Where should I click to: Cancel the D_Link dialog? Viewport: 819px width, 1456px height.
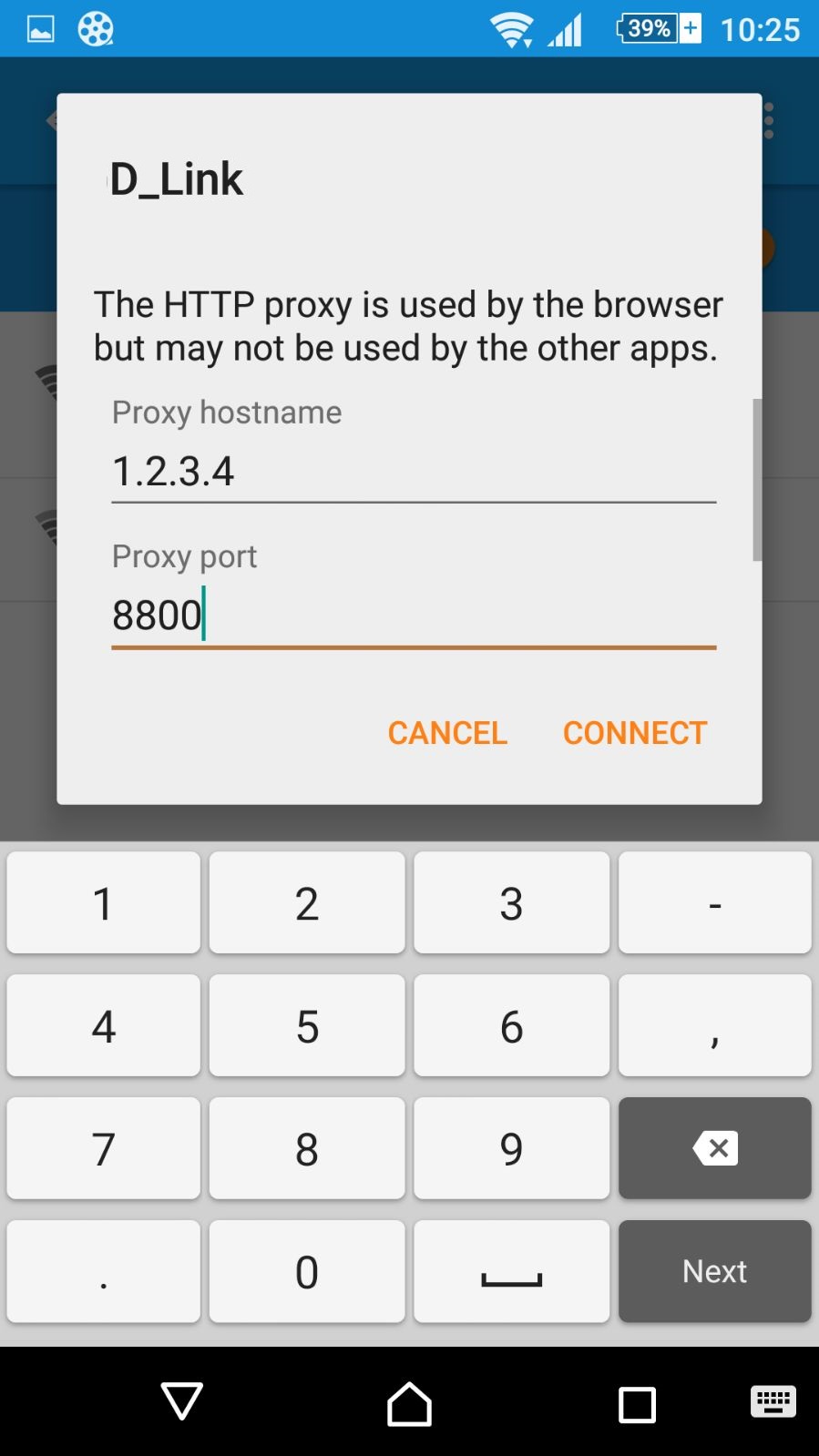[x=447, y=733]
